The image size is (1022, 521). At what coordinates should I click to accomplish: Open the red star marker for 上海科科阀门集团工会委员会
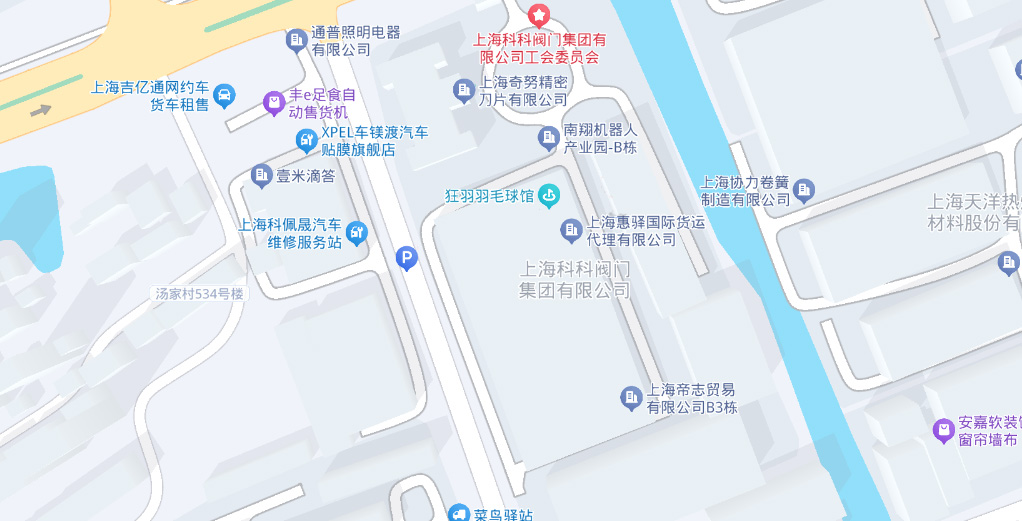point(539,15)
